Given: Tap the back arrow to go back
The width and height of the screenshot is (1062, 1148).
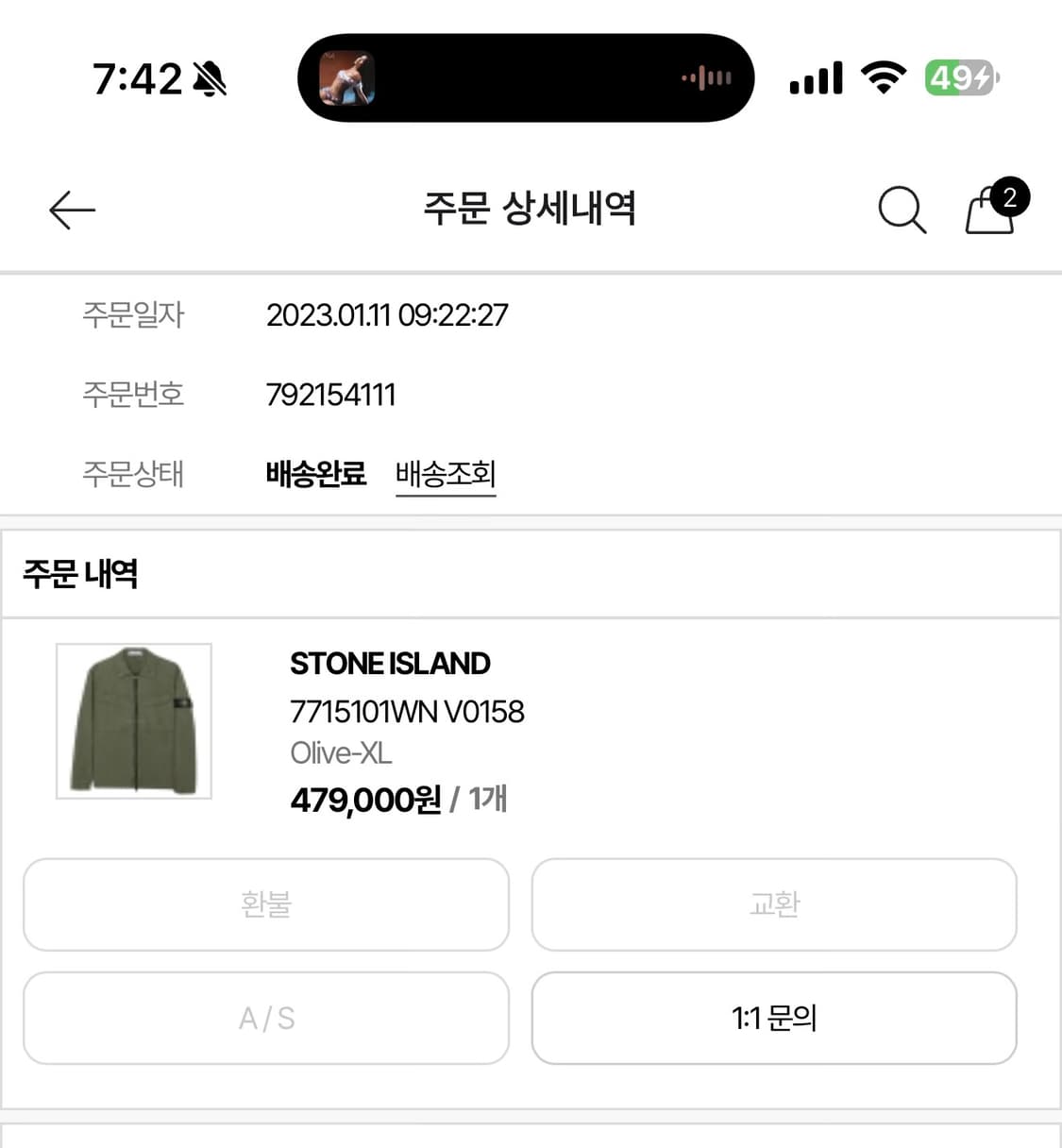Looking at the screenshot, I should point(71,211).
